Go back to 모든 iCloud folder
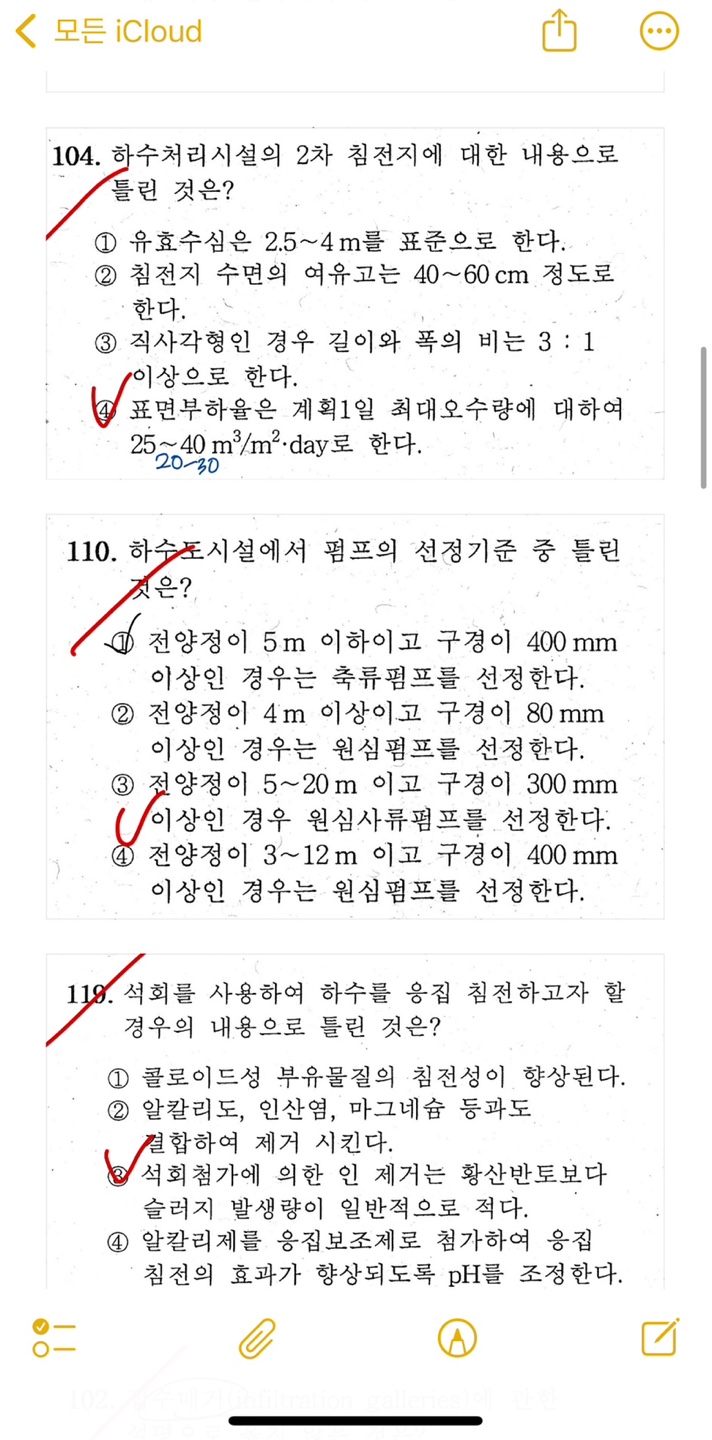Viewport: 712px width, 1440px height. pos(108,31)
